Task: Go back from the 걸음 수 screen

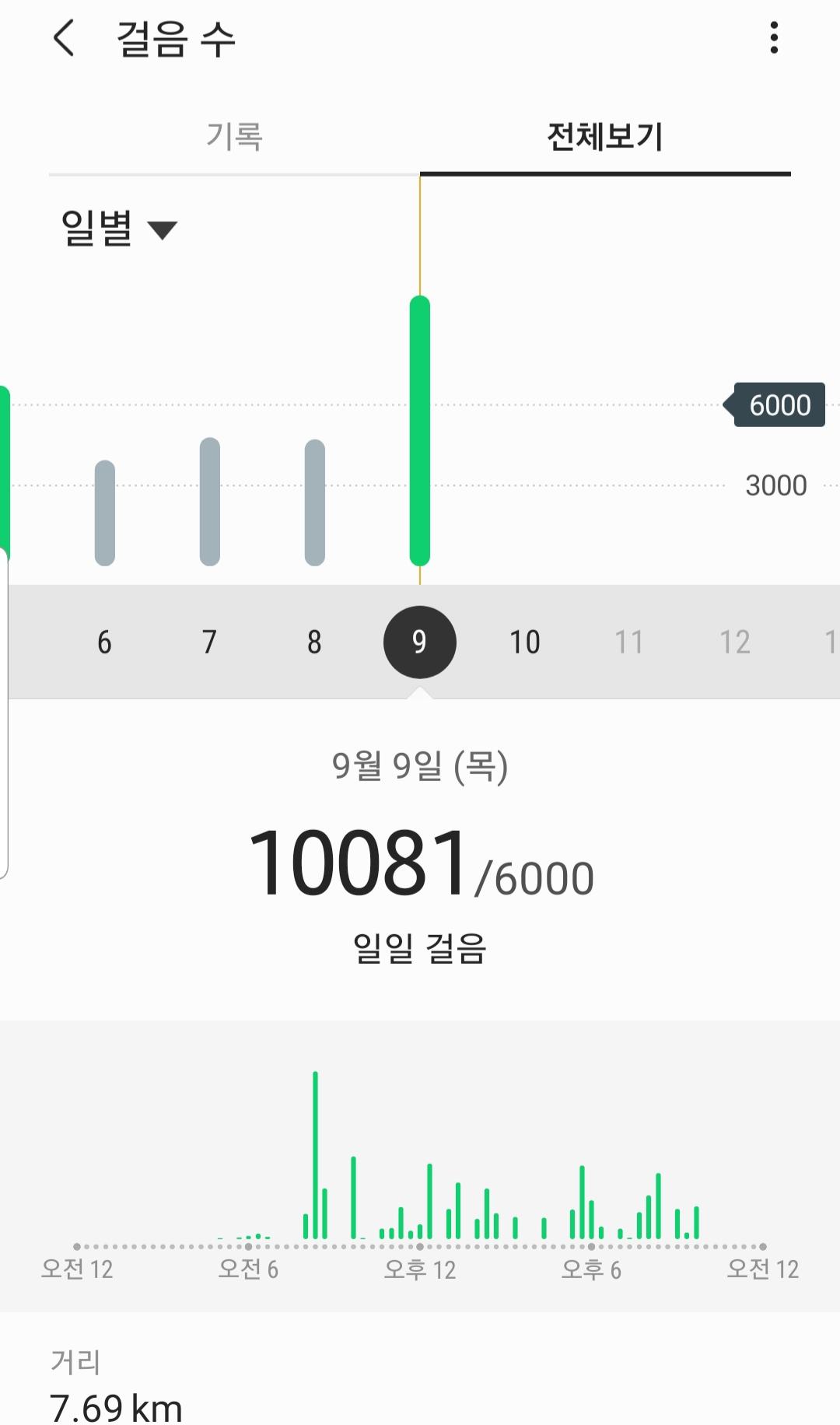Action: click(64, 38)
